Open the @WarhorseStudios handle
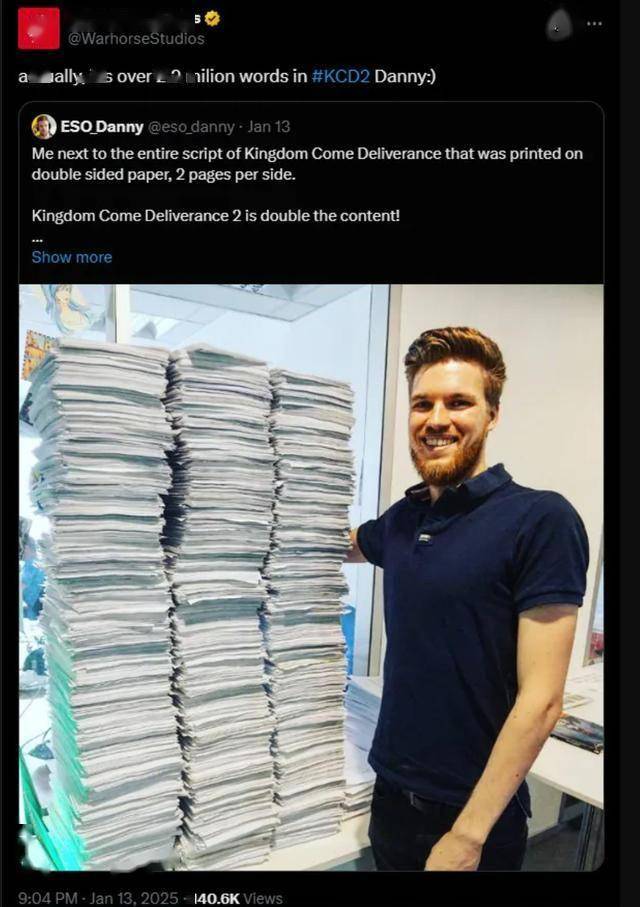The image size is (640, 907). 136,38
